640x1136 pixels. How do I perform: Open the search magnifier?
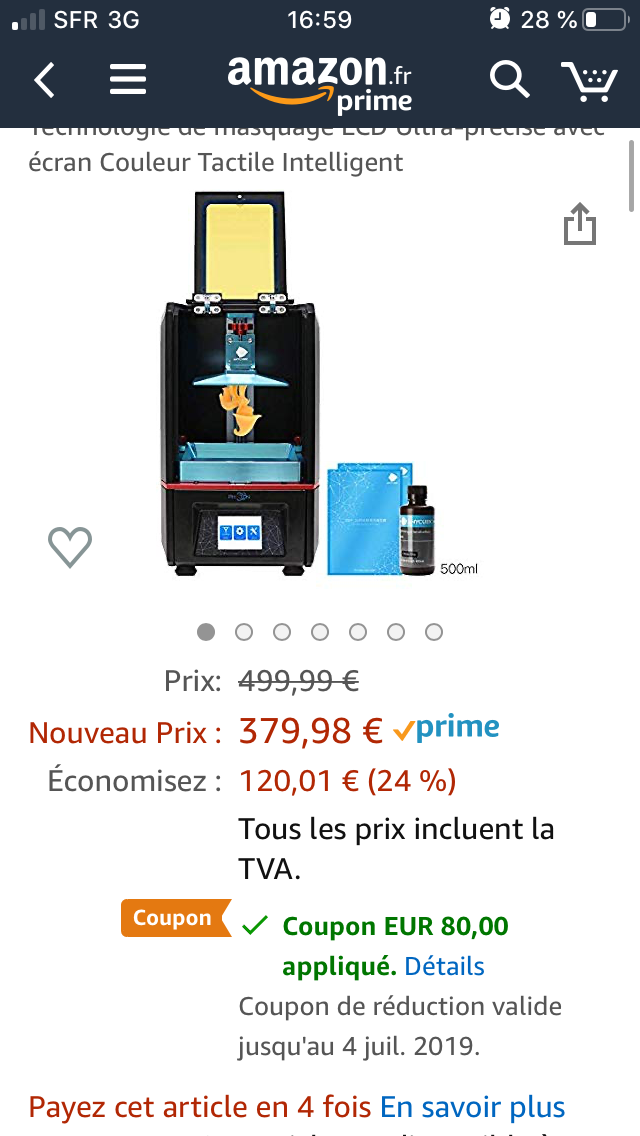[x=510, y=79]
